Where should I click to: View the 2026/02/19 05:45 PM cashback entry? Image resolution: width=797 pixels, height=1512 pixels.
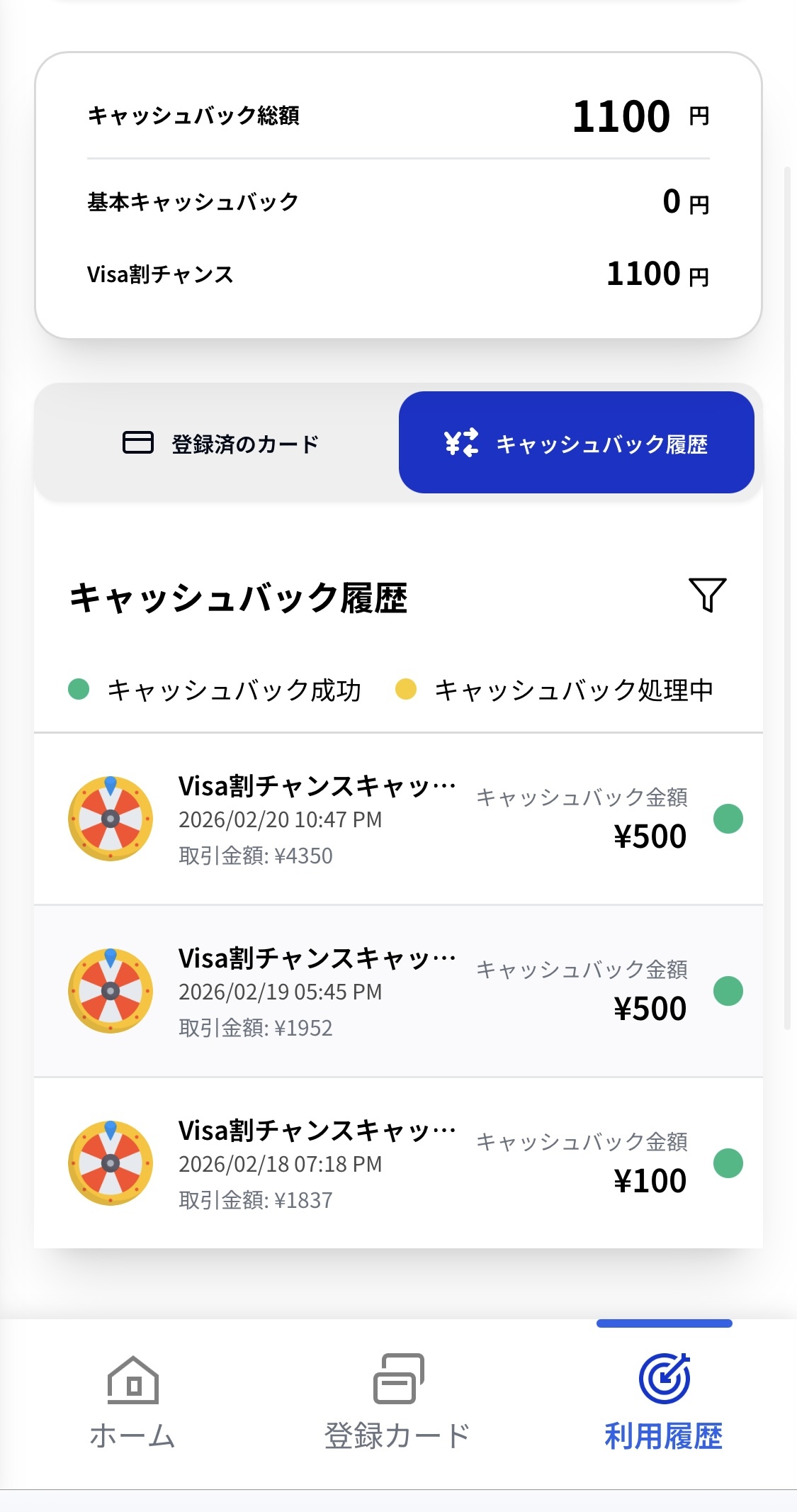pos(397,991)
